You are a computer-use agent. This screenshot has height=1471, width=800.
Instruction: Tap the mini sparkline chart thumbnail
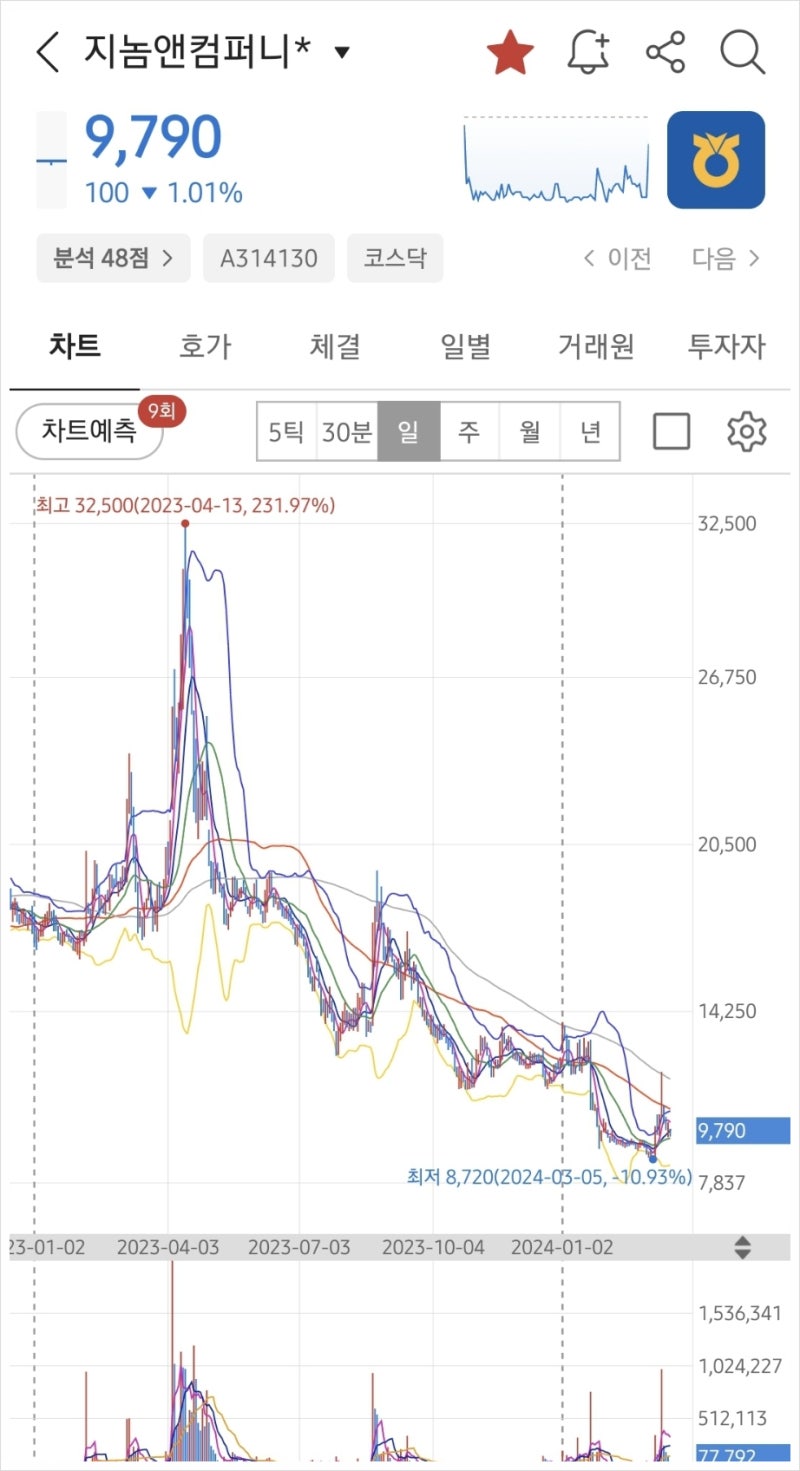click(557, 160)
